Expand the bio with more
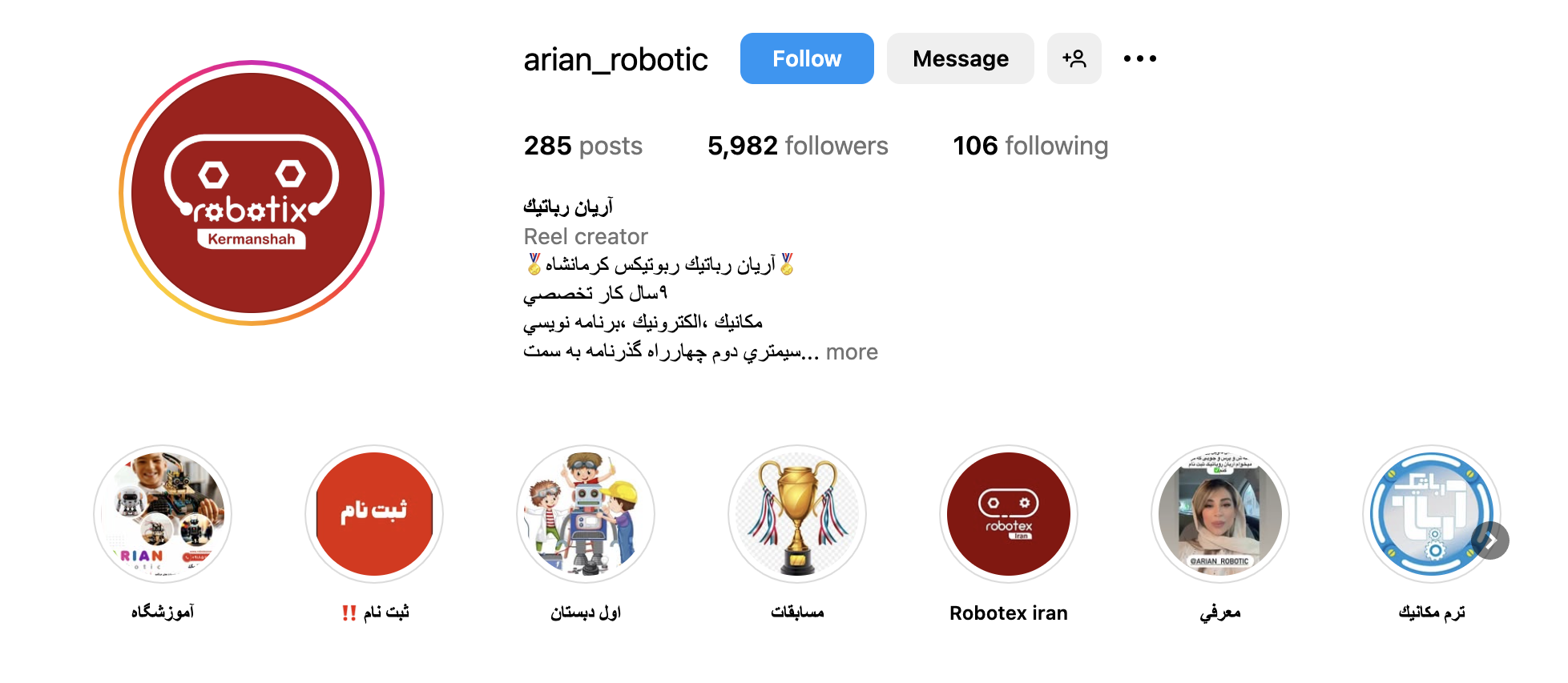 (852, 352)
